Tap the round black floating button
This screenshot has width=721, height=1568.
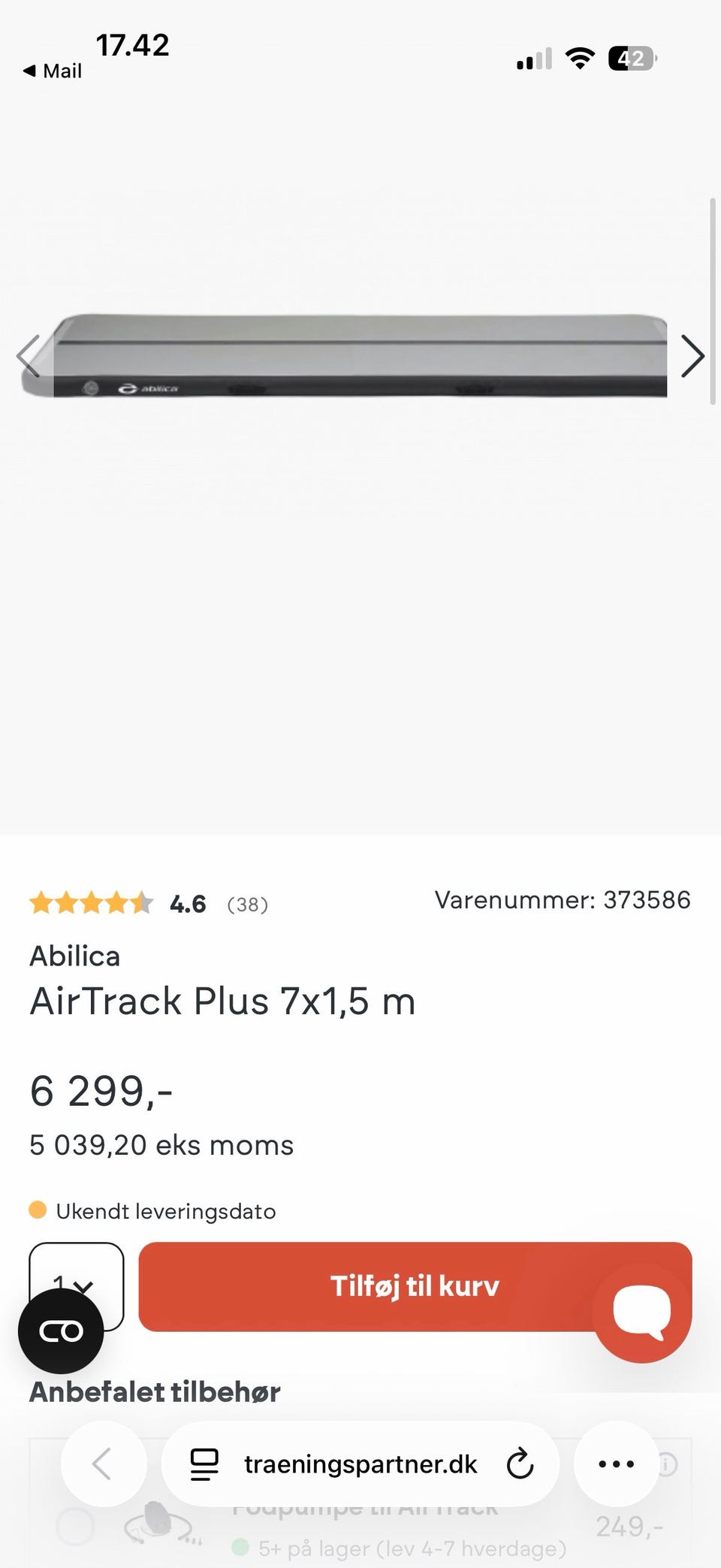click(61, 1331)
